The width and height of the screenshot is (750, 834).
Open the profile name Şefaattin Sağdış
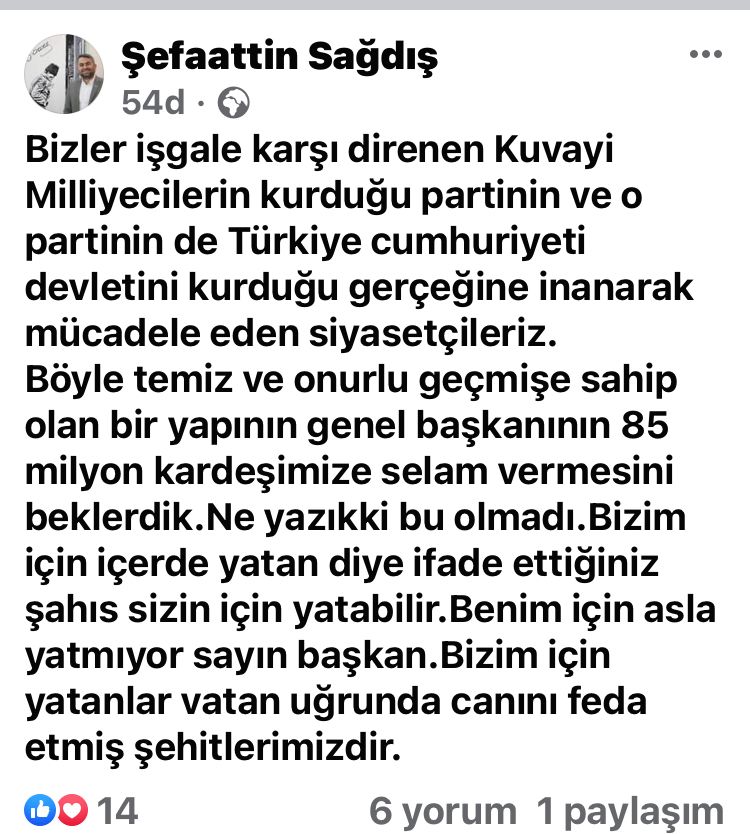279,59
